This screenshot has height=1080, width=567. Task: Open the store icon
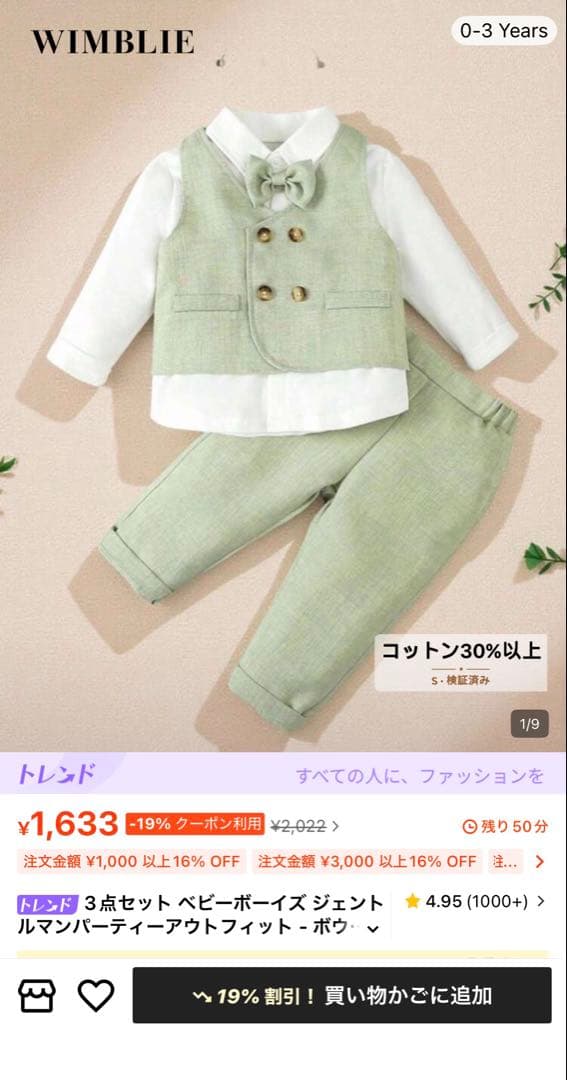[37, 995]
